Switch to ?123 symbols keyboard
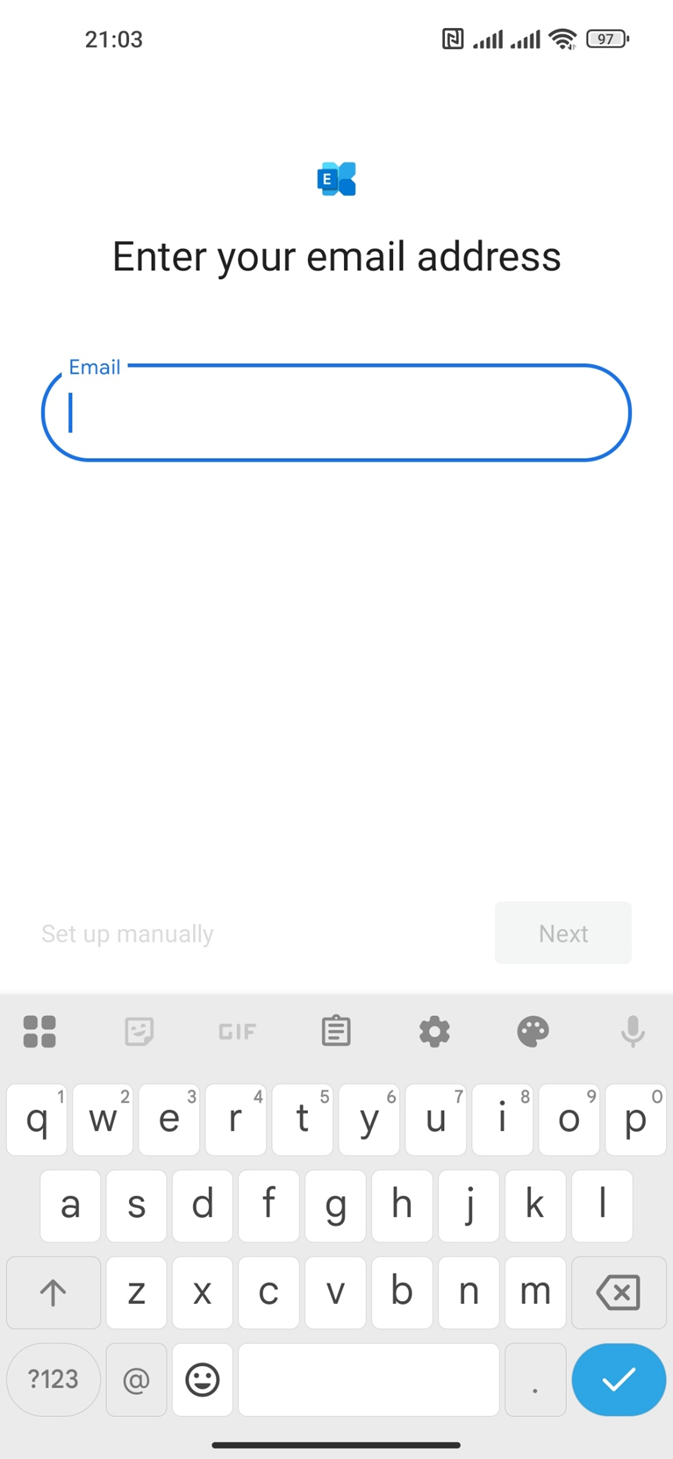The width and height of the screenshot is (673, 1459). click(x=53, y=1380)
